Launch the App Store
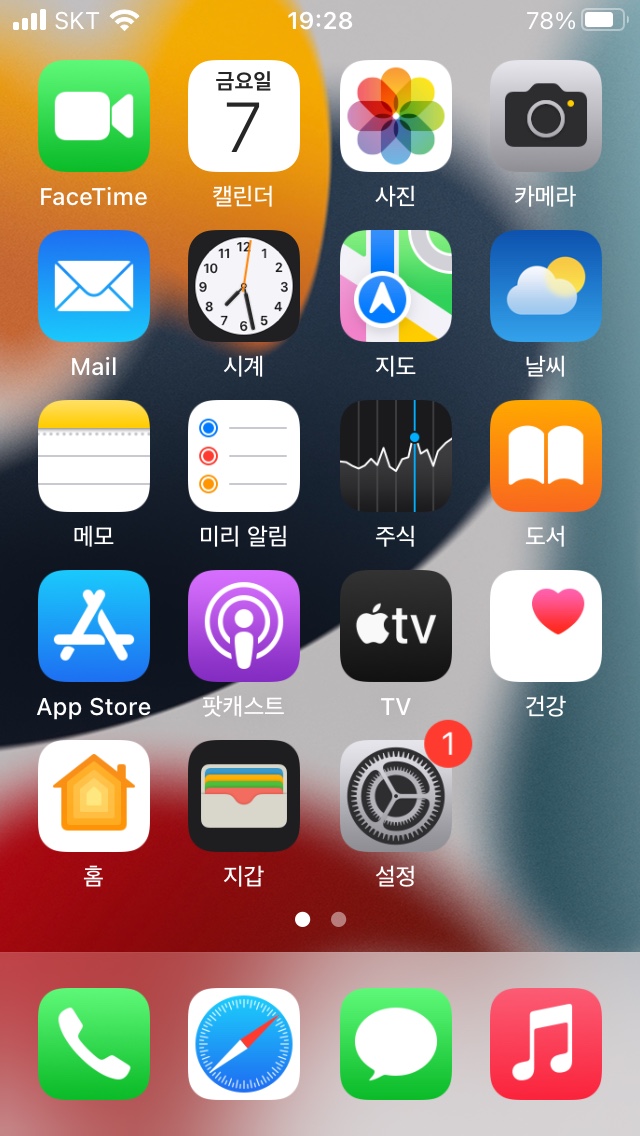 94,626
